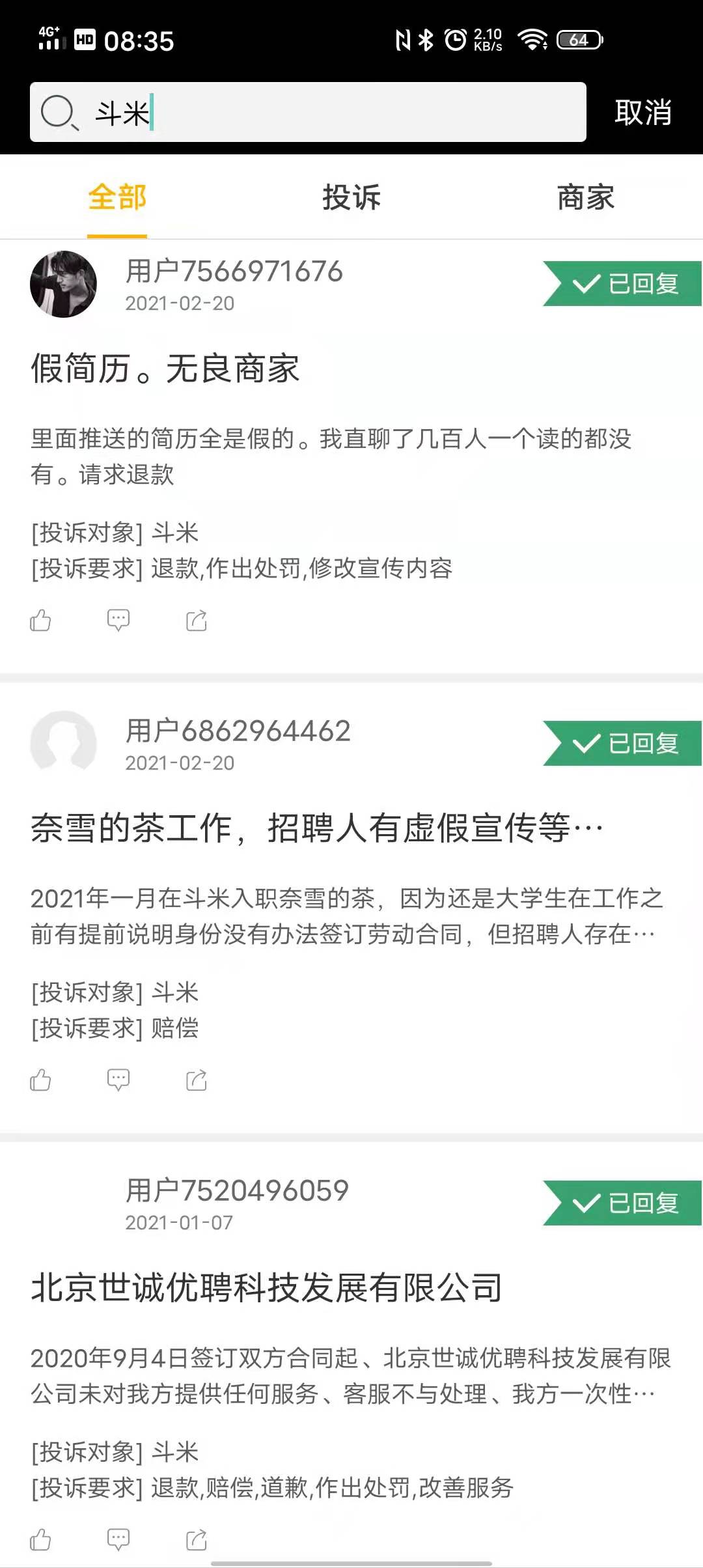Comment on the 北京世诚优聘 complaint
The width and height of the screenshot is (703, 1568).
tap(118, 1540)
